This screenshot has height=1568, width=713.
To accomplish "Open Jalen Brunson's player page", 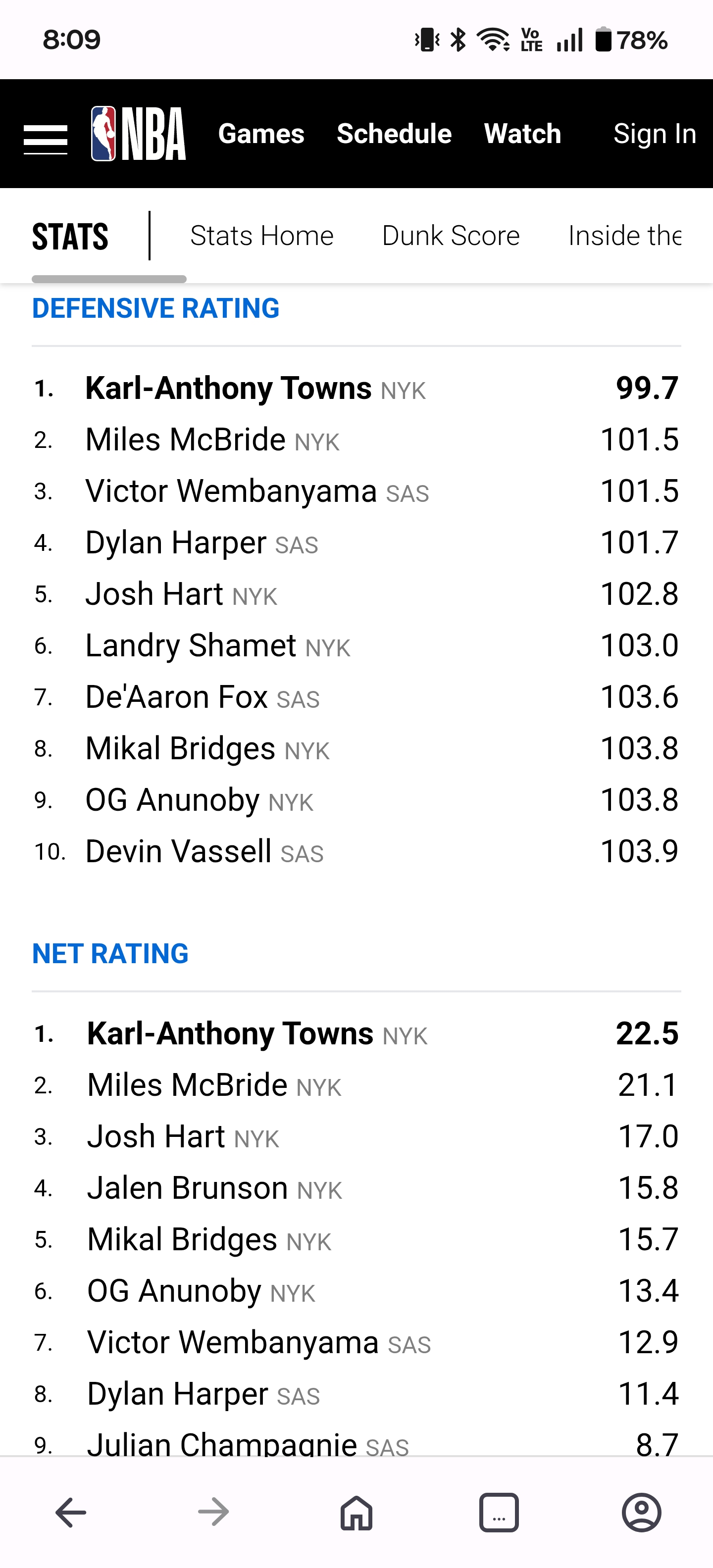I will [x=188, y=1187].
